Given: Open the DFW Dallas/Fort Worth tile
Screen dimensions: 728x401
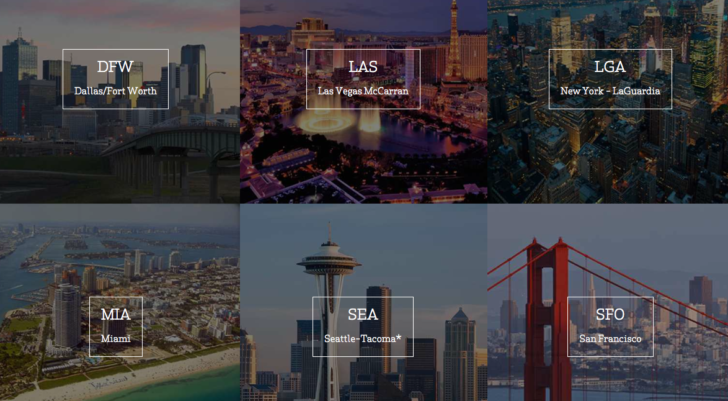Looking at the screenshot, I should pos(115,78).
